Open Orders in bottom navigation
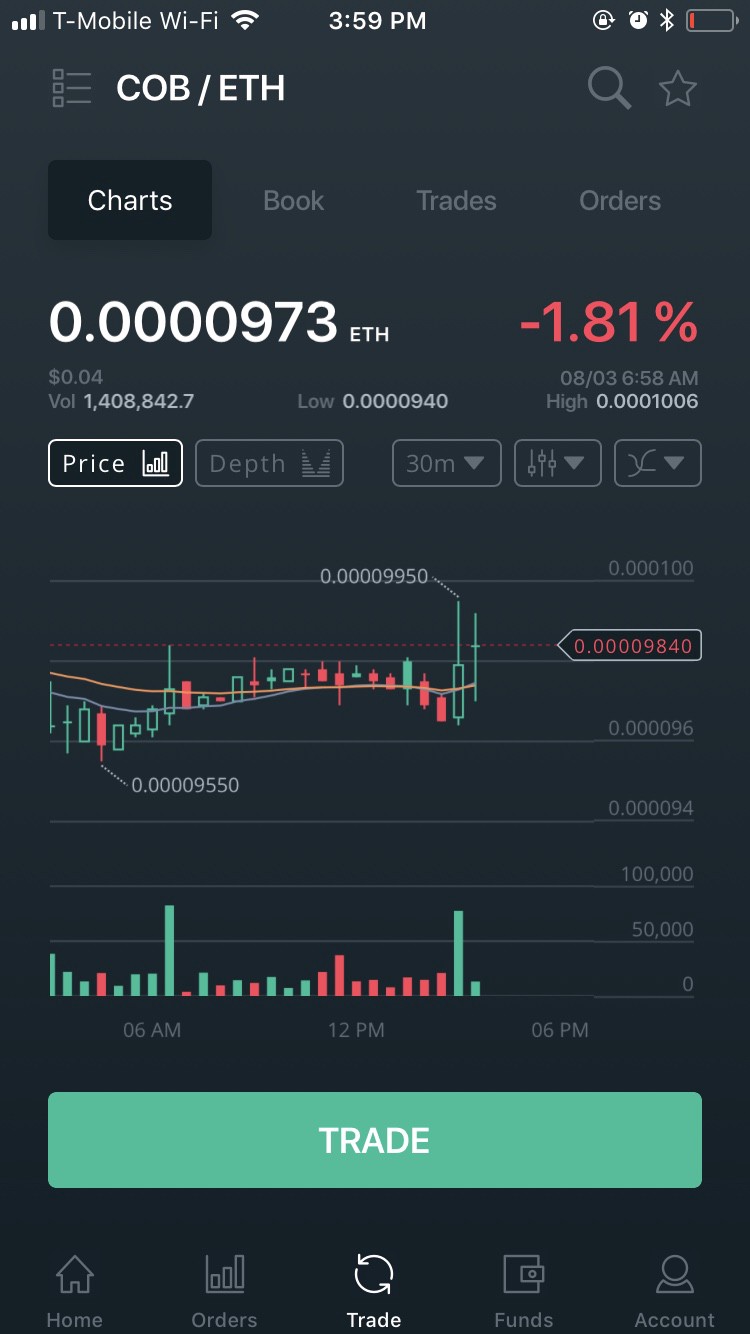This screenshot has width=750, height=1334. tap(224, 1290)
